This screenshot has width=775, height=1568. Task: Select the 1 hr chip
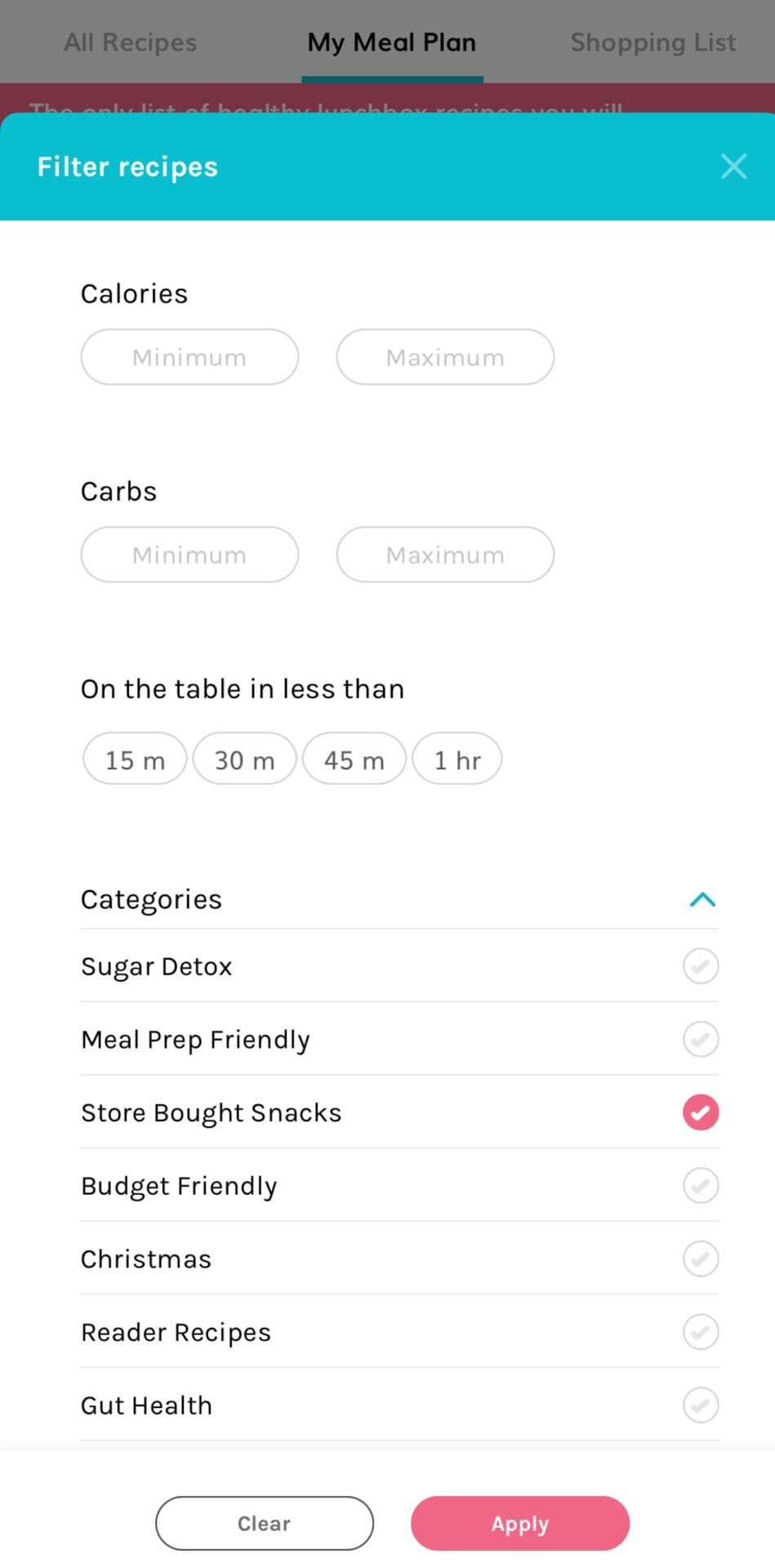click(457, 759)
